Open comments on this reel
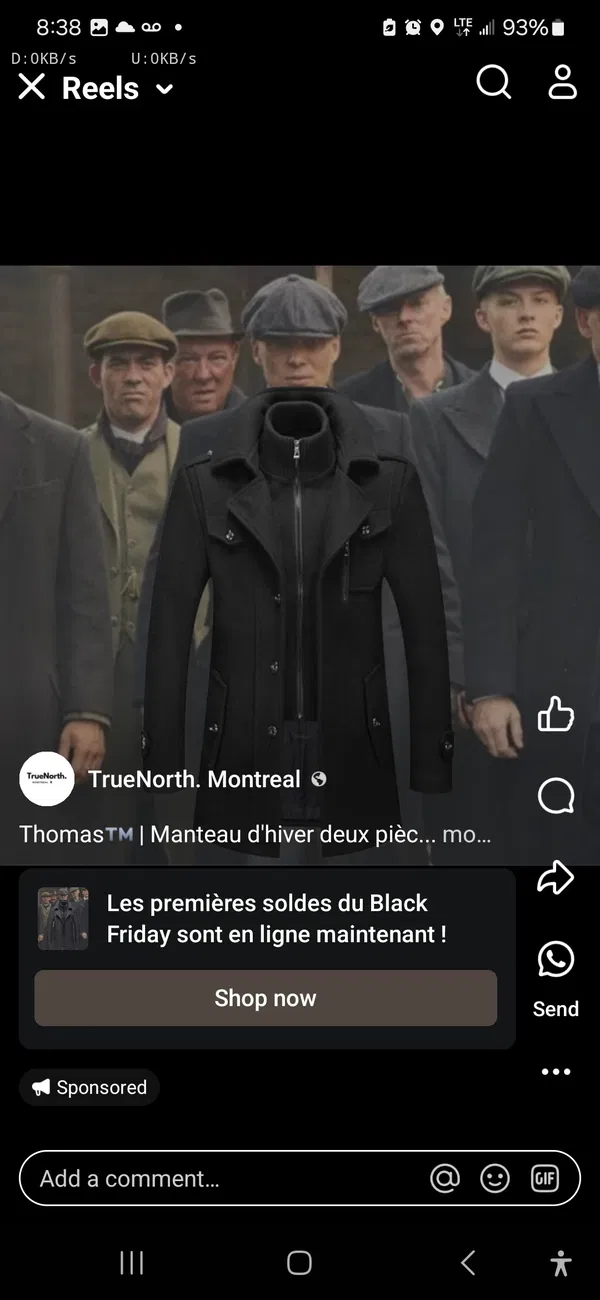600x1300 pixels. pos(556,796)
